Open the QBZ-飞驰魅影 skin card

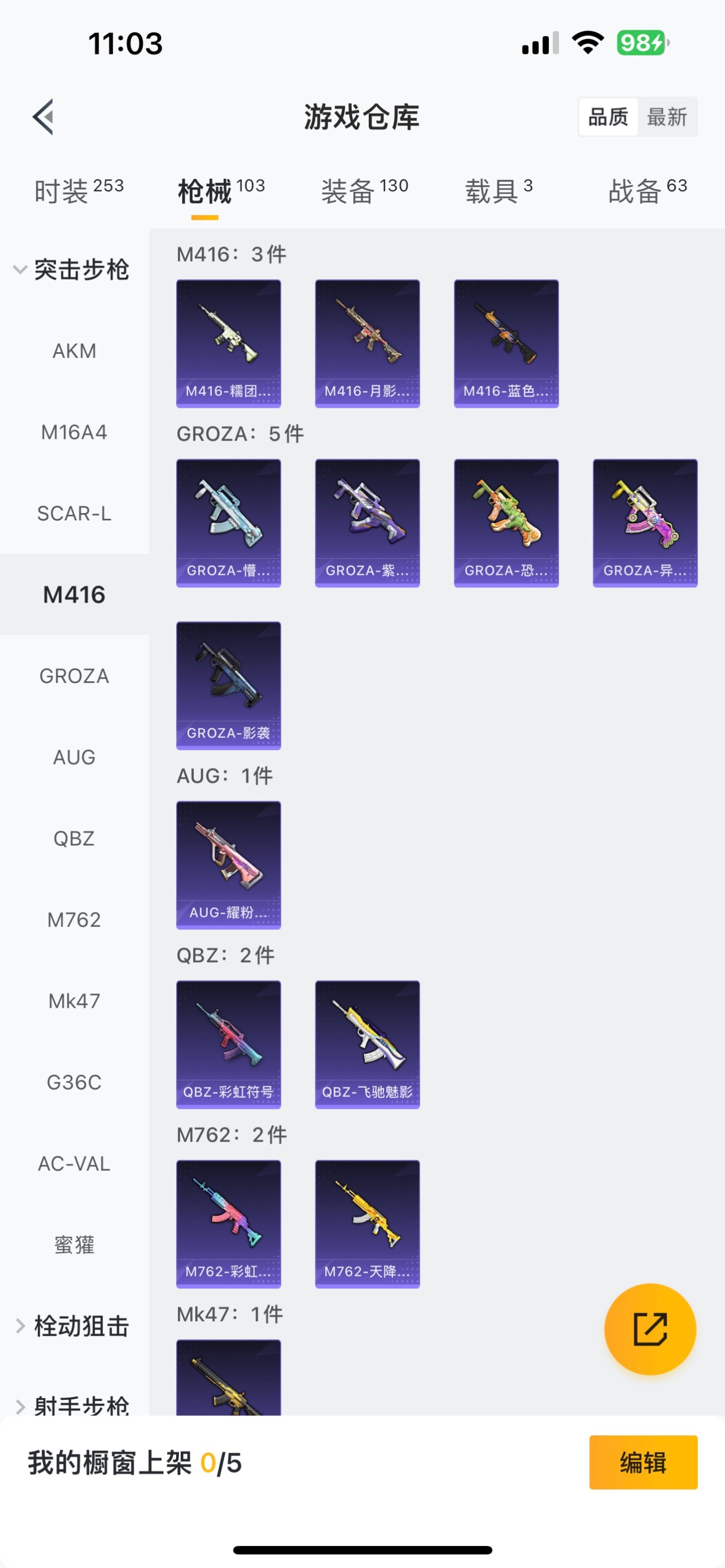click(367, 1045)
